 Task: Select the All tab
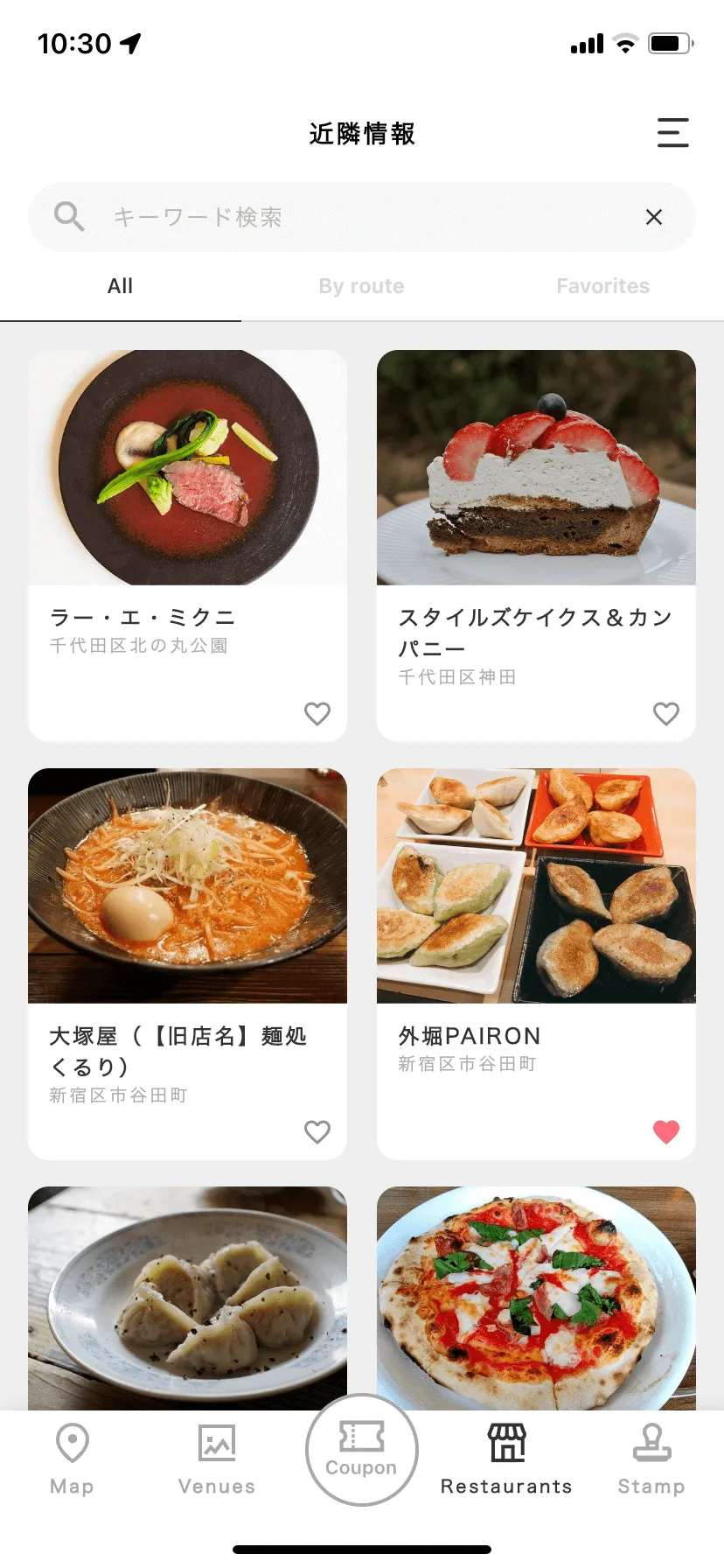121,286
